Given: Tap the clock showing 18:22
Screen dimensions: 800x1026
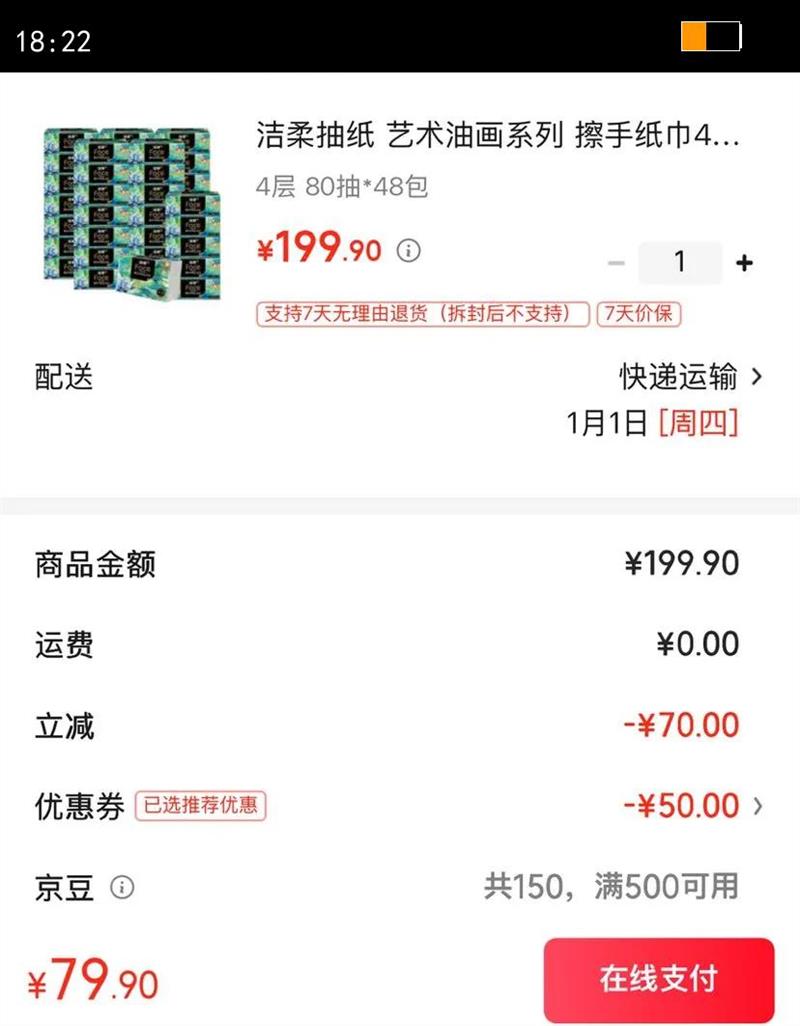Looking at the screenshot, I should [x=52, y=41].
